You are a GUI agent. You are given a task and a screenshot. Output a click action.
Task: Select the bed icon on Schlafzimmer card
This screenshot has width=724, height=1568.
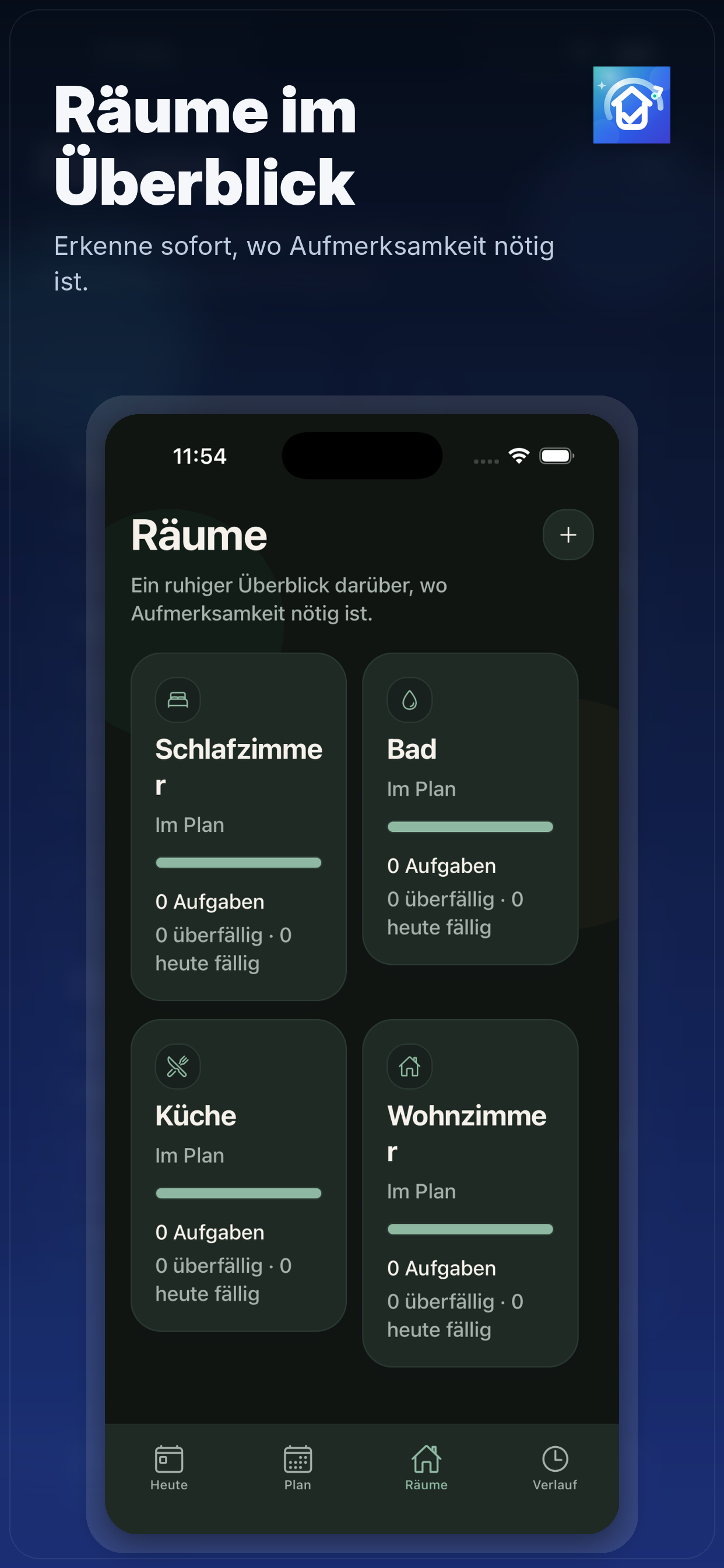[178, 700]
